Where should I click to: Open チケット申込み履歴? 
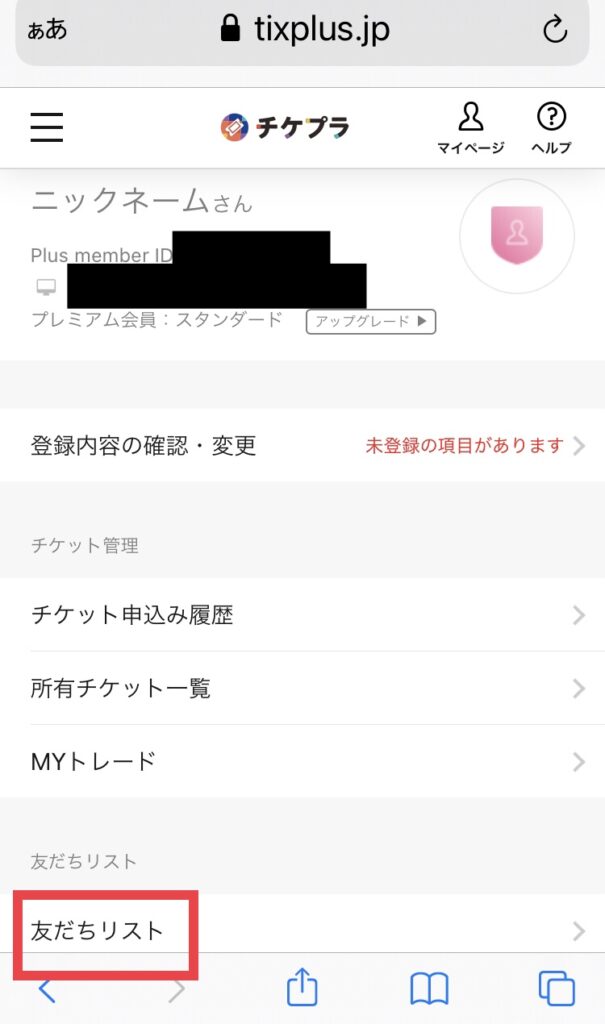click(302, 615)
